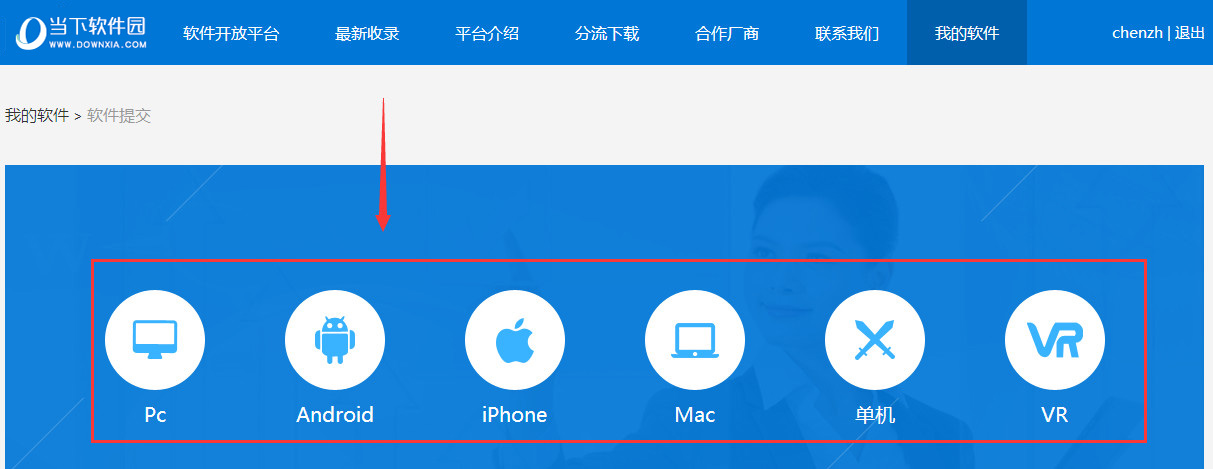Open 联系我们 page

pos(847,33)
